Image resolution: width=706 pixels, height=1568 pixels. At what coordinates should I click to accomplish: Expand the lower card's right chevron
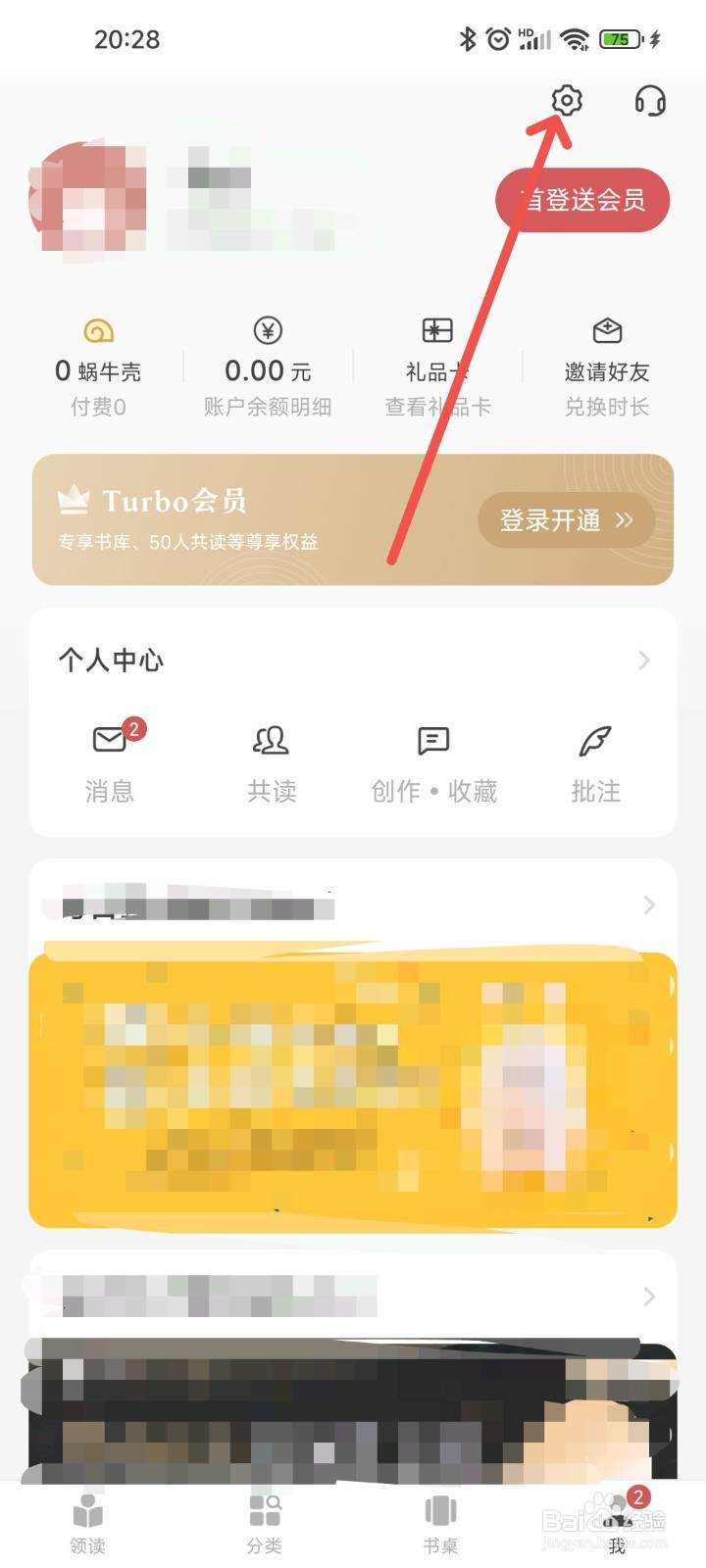pyautogui.click(x=649, y=1296)
